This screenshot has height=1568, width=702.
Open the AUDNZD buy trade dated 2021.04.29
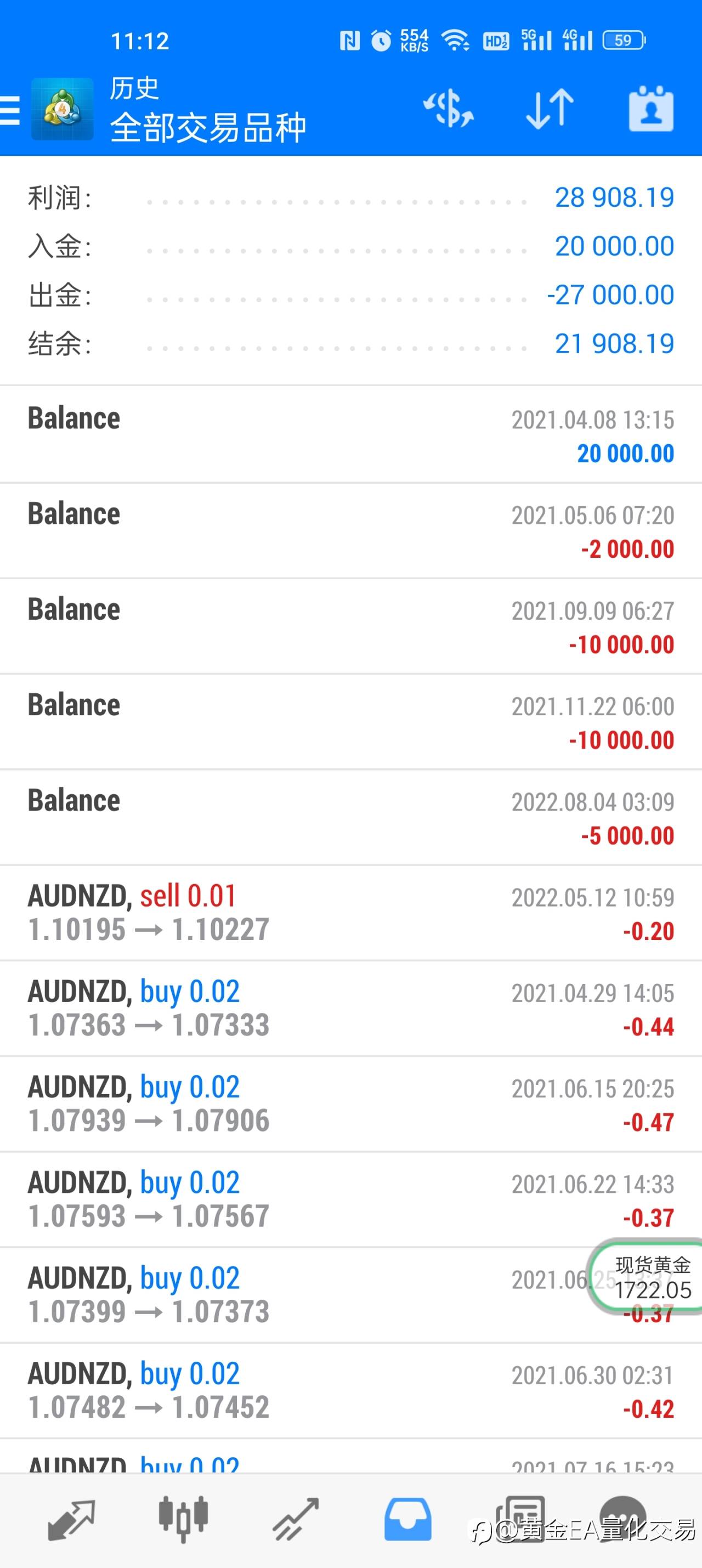point(350,1009)
